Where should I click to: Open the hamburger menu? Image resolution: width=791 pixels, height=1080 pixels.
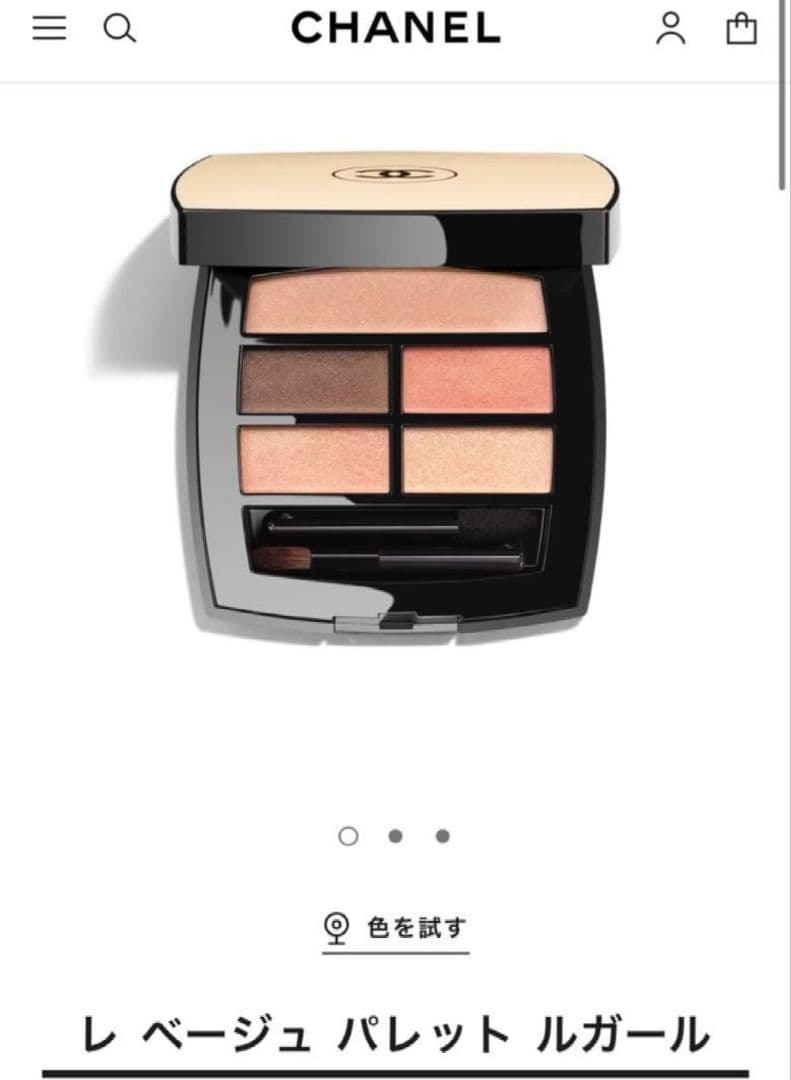49,29
